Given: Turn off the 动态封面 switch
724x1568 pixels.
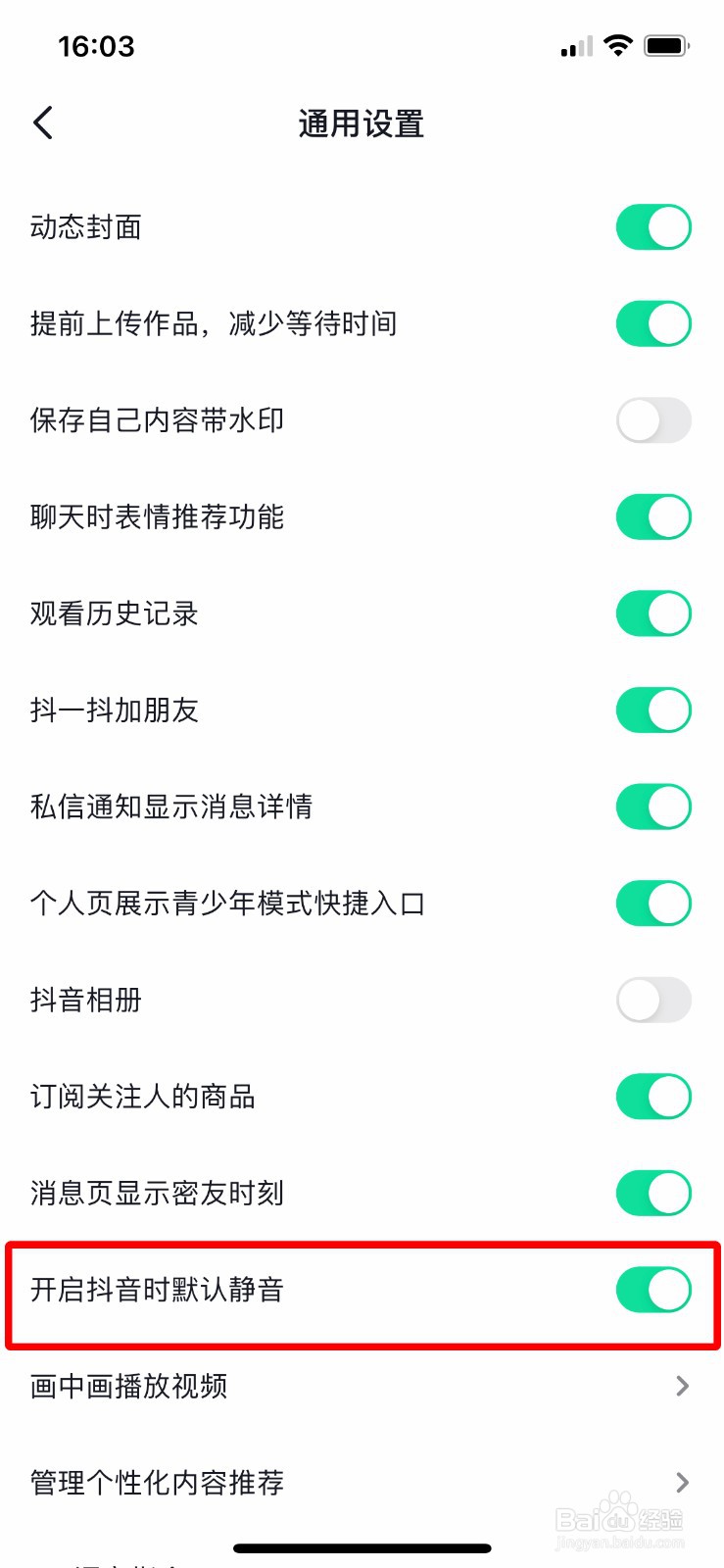Looking at the screenshot, I should coord(653,227).
